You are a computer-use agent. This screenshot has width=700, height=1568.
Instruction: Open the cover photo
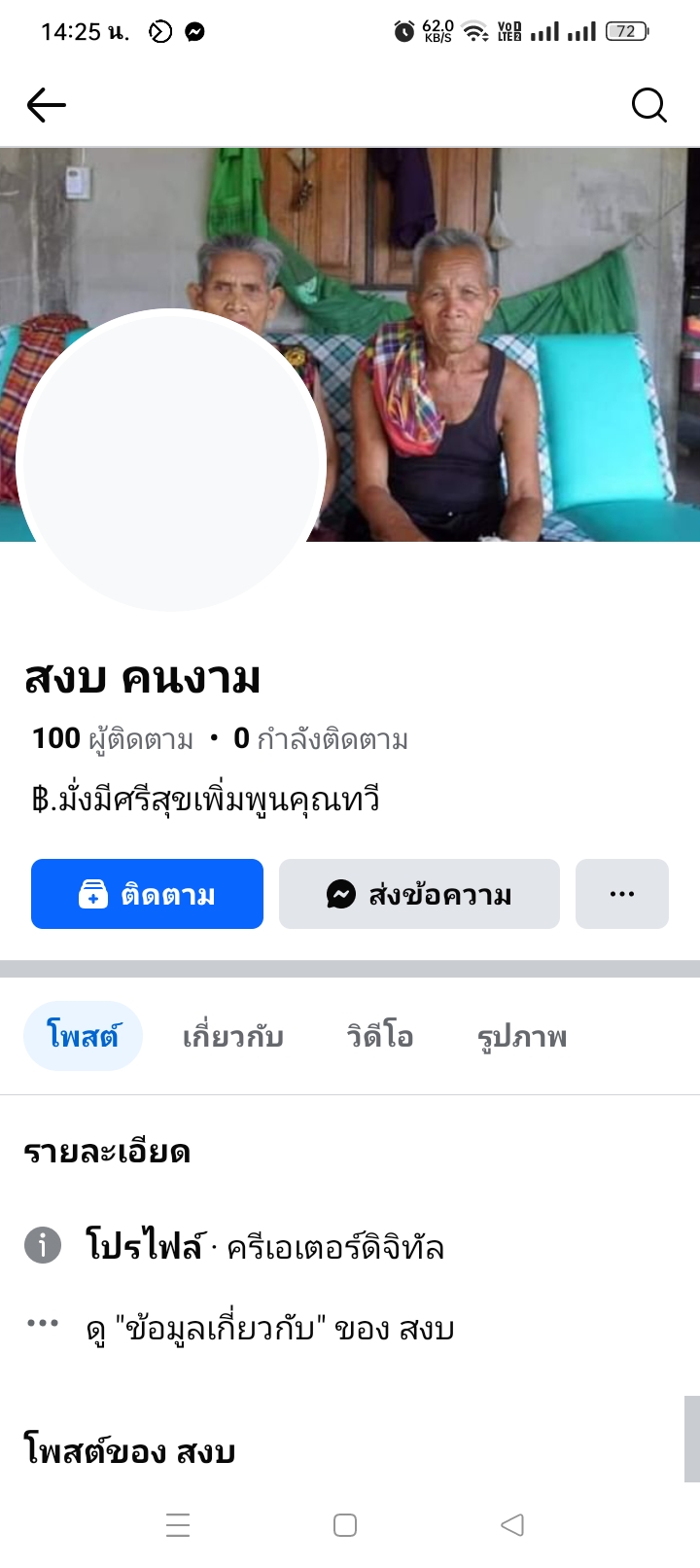tap(506, 292)
